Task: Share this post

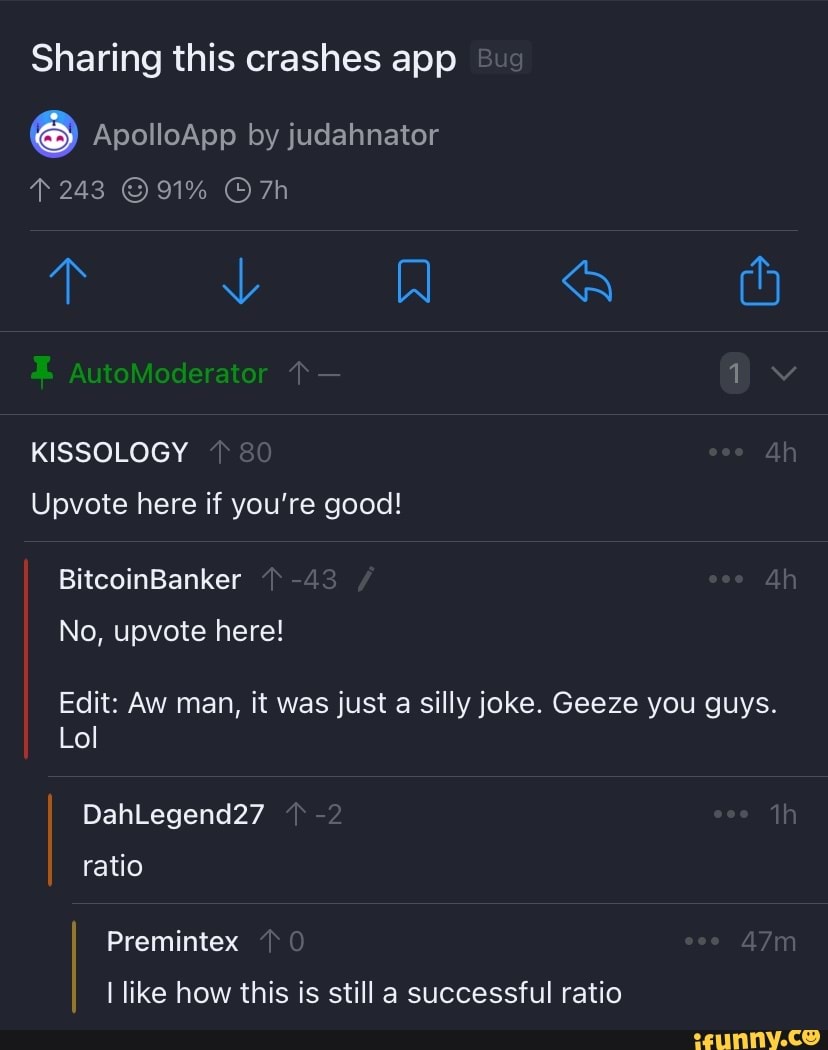Action: (759, 281)
